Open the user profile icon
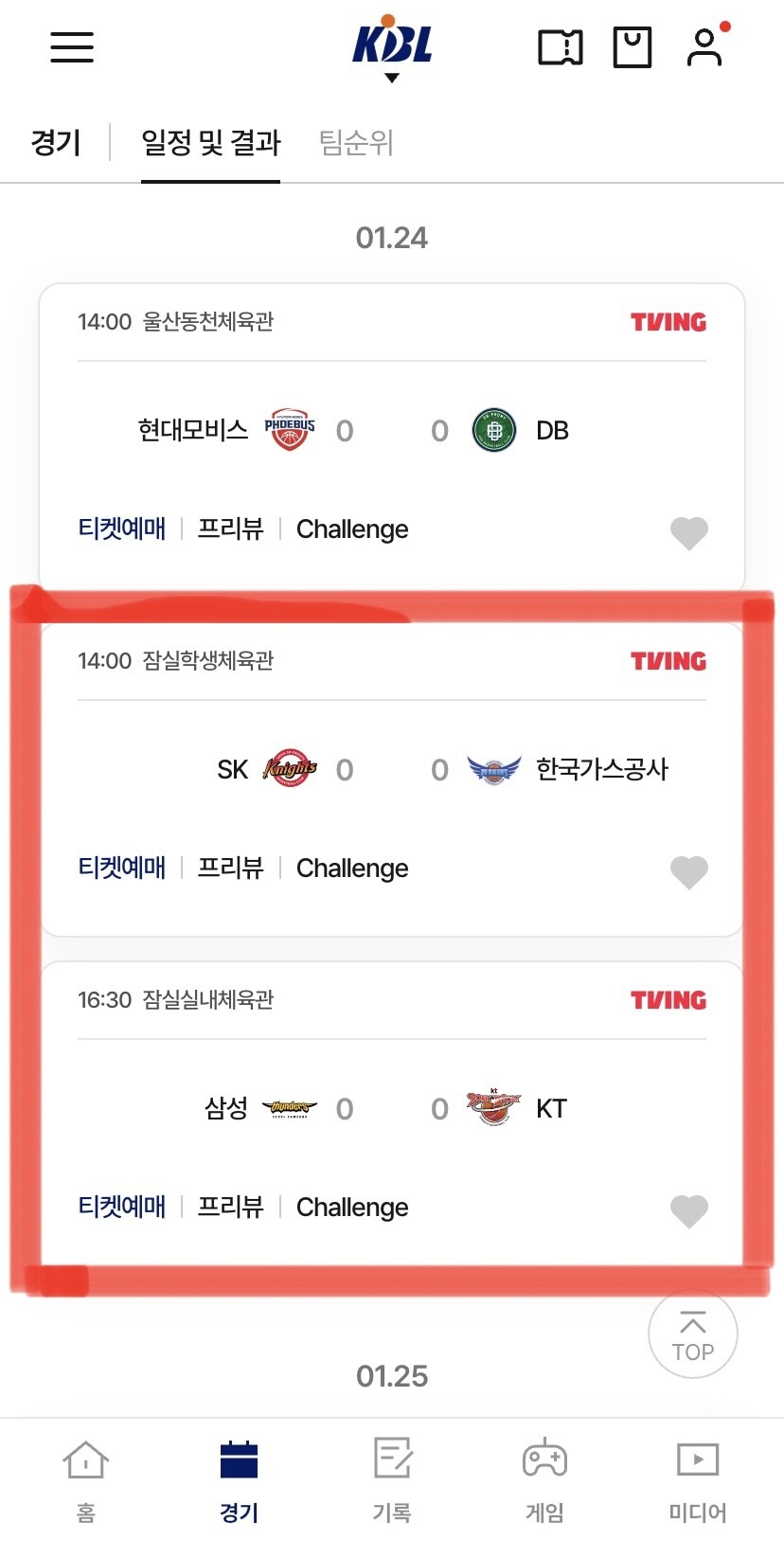The height and width of the screenshot is (1558, 784). 704,47
